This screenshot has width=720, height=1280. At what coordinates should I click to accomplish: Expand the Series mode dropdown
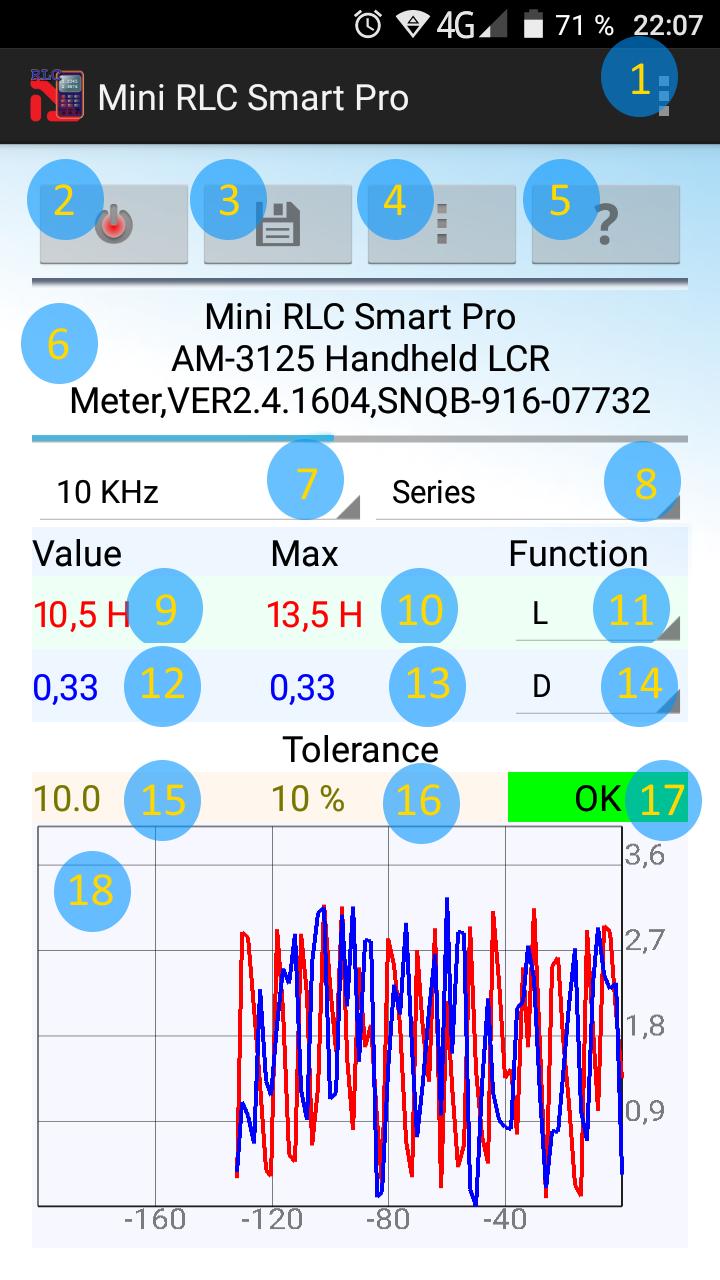528,492
